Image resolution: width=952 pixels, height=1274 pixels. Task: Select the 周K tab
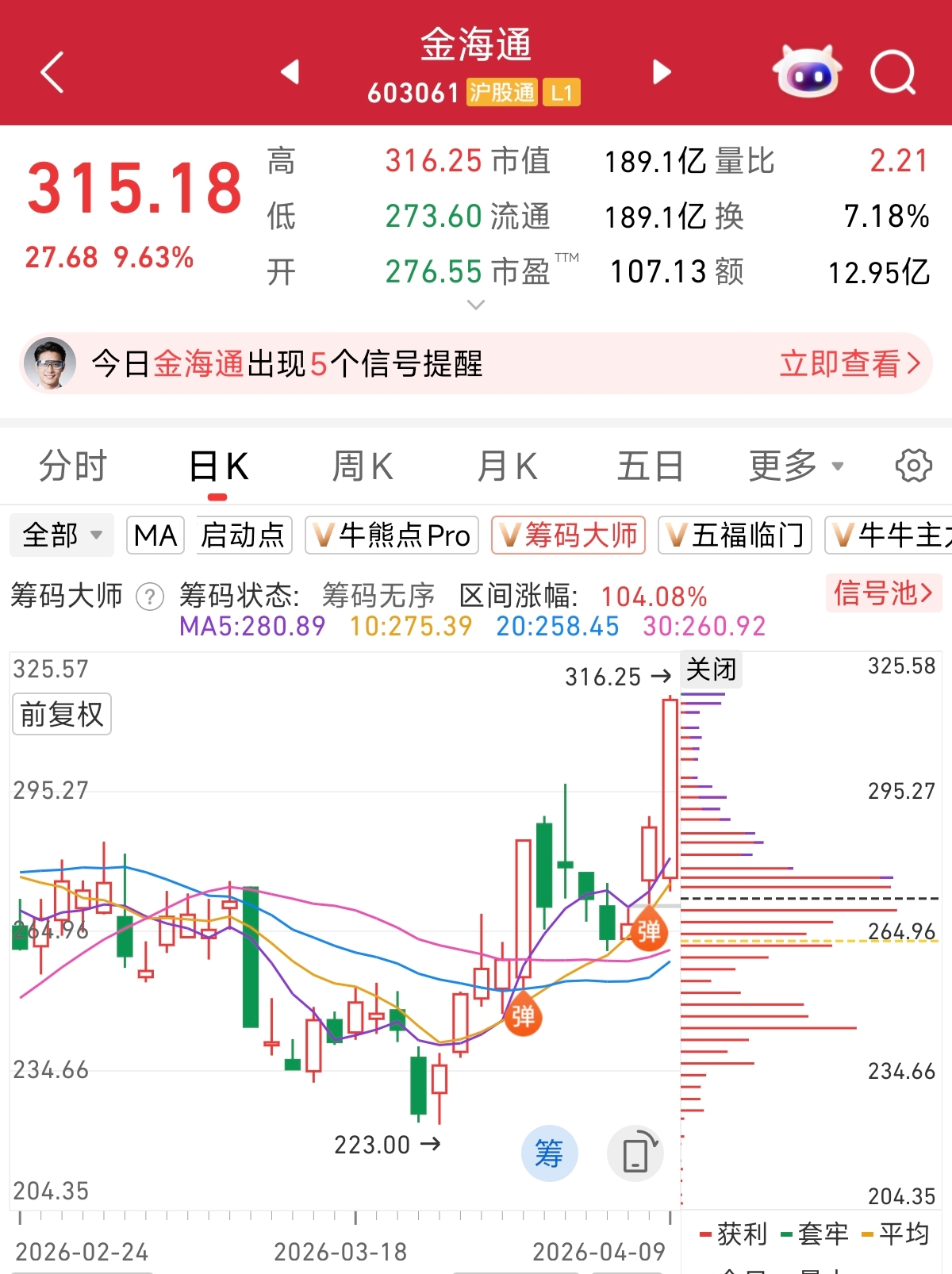click(x=362, y=466)
